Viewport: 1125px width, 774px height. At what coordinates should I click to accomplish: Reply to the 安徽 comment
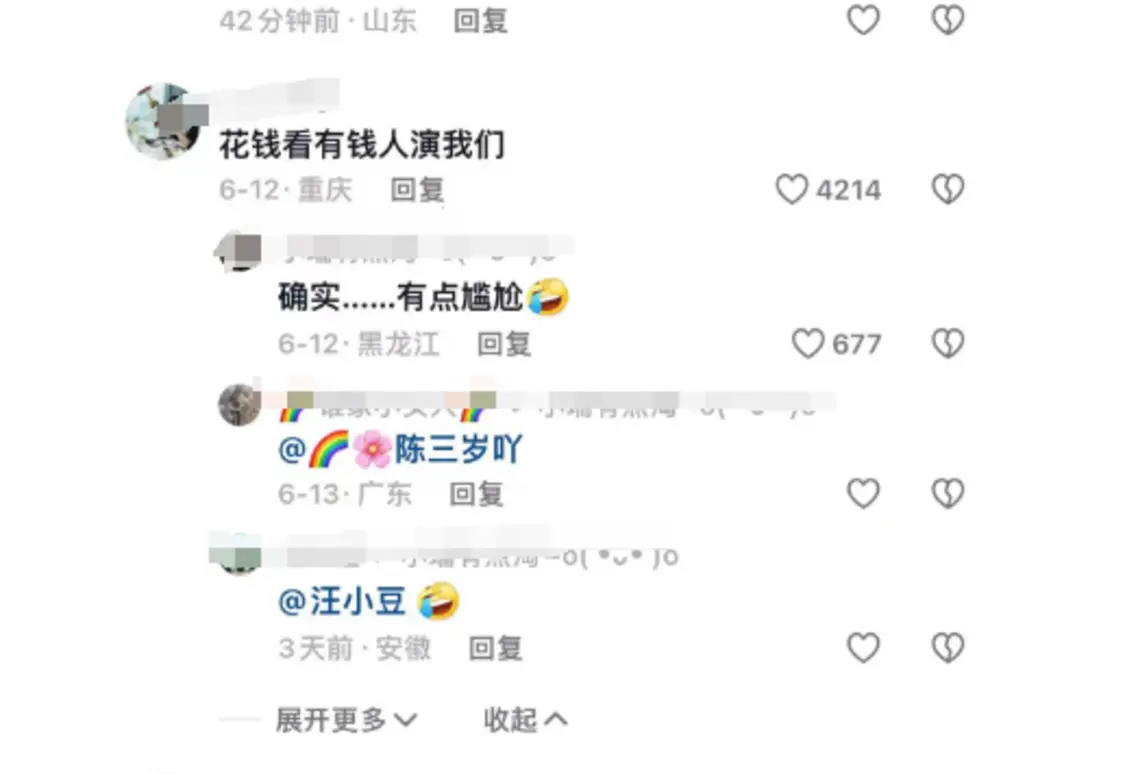[496, 648]
